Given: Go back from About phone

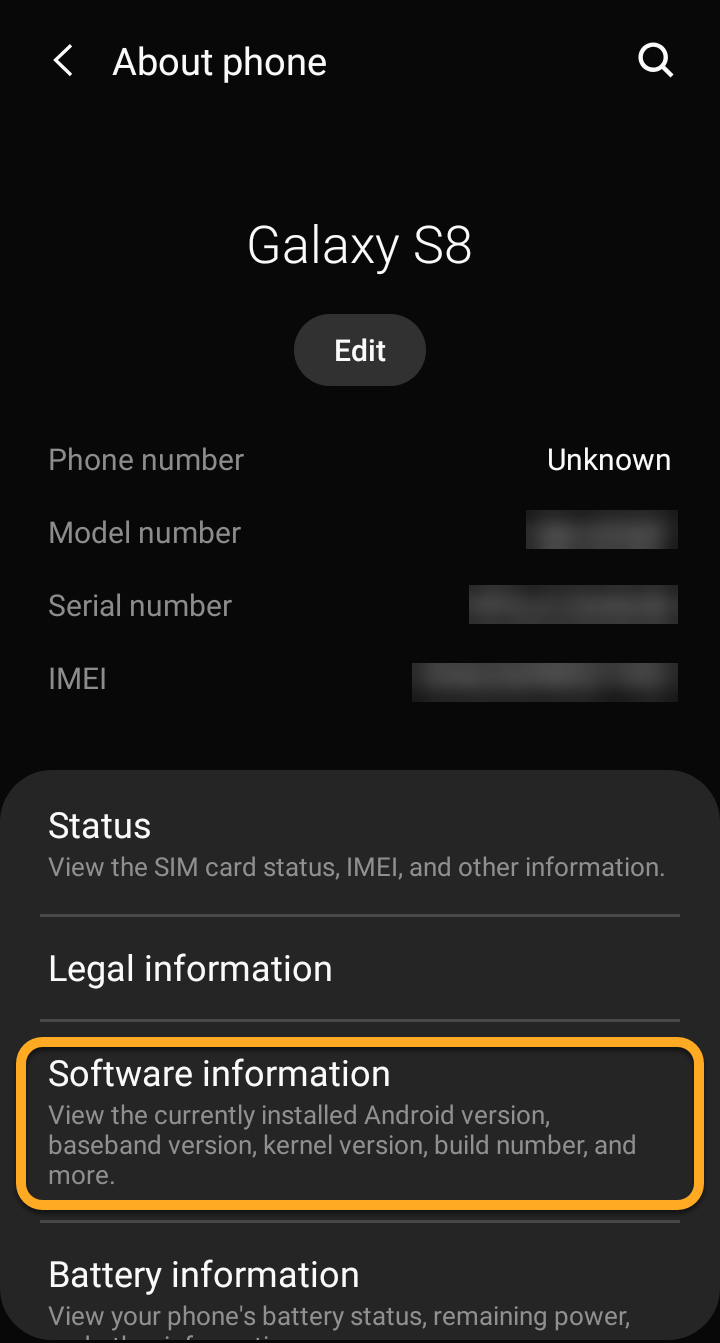Looking at the screenshot, I should coord(63,62).
